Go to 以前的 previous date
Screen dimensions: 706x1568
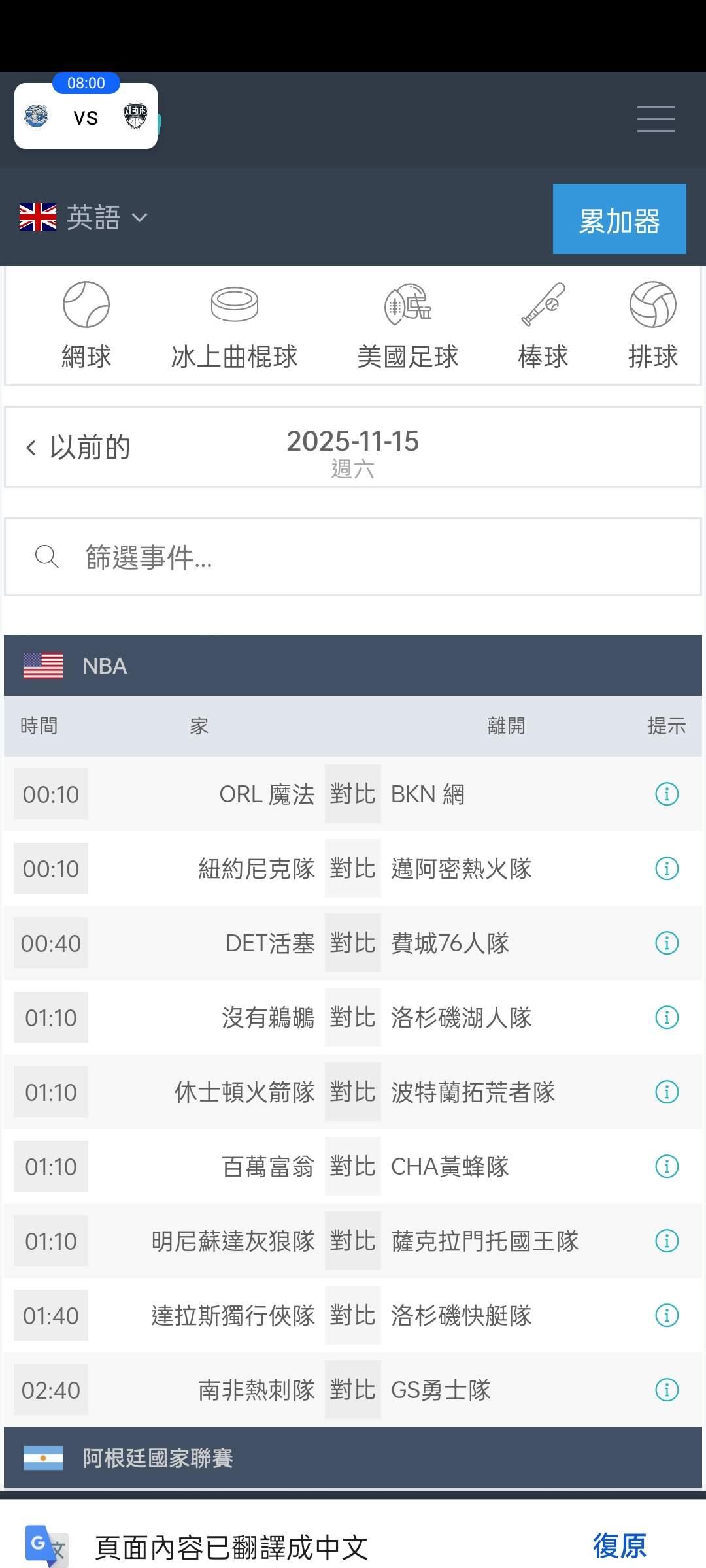pos(78,448)
